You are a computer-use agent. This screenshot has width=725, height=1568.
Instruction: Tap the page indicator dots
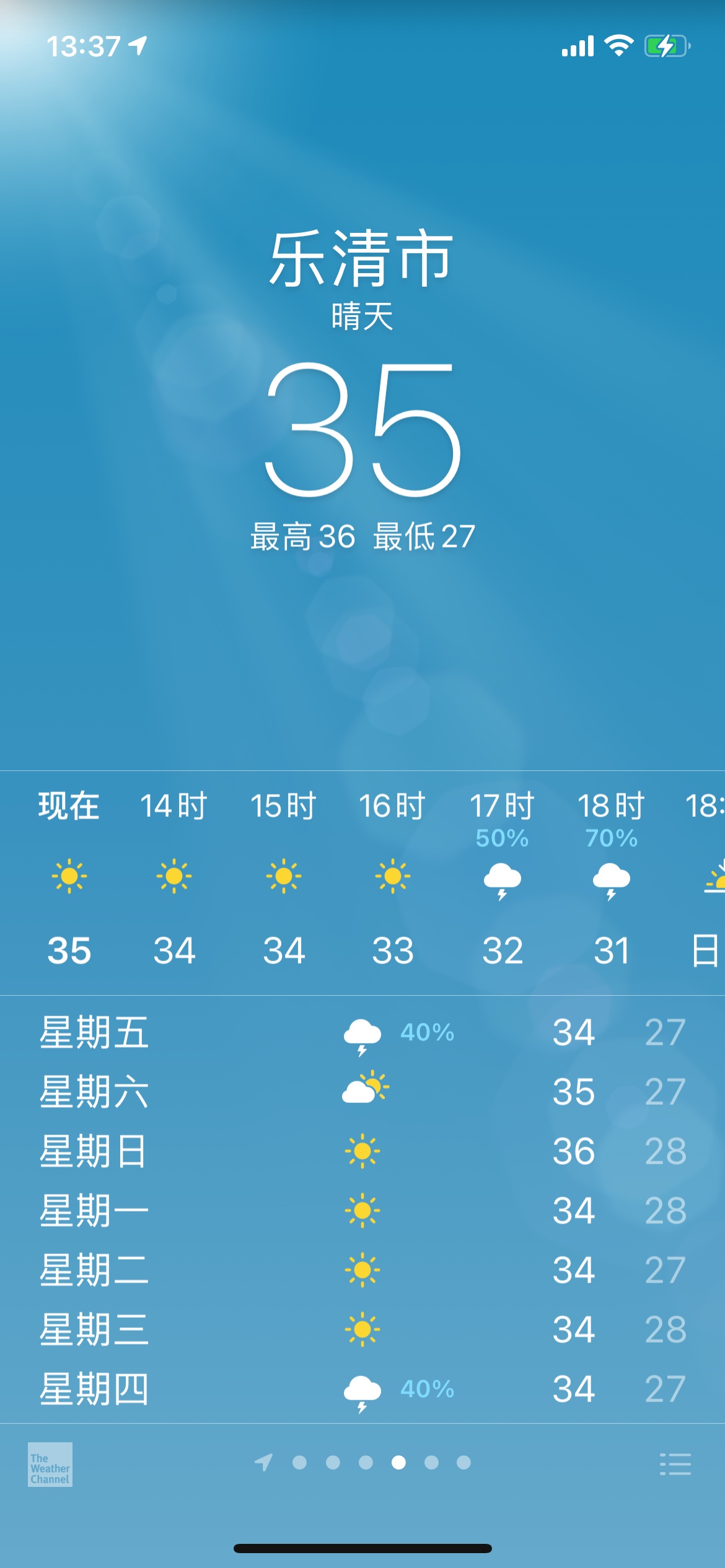click(362, 1463)
